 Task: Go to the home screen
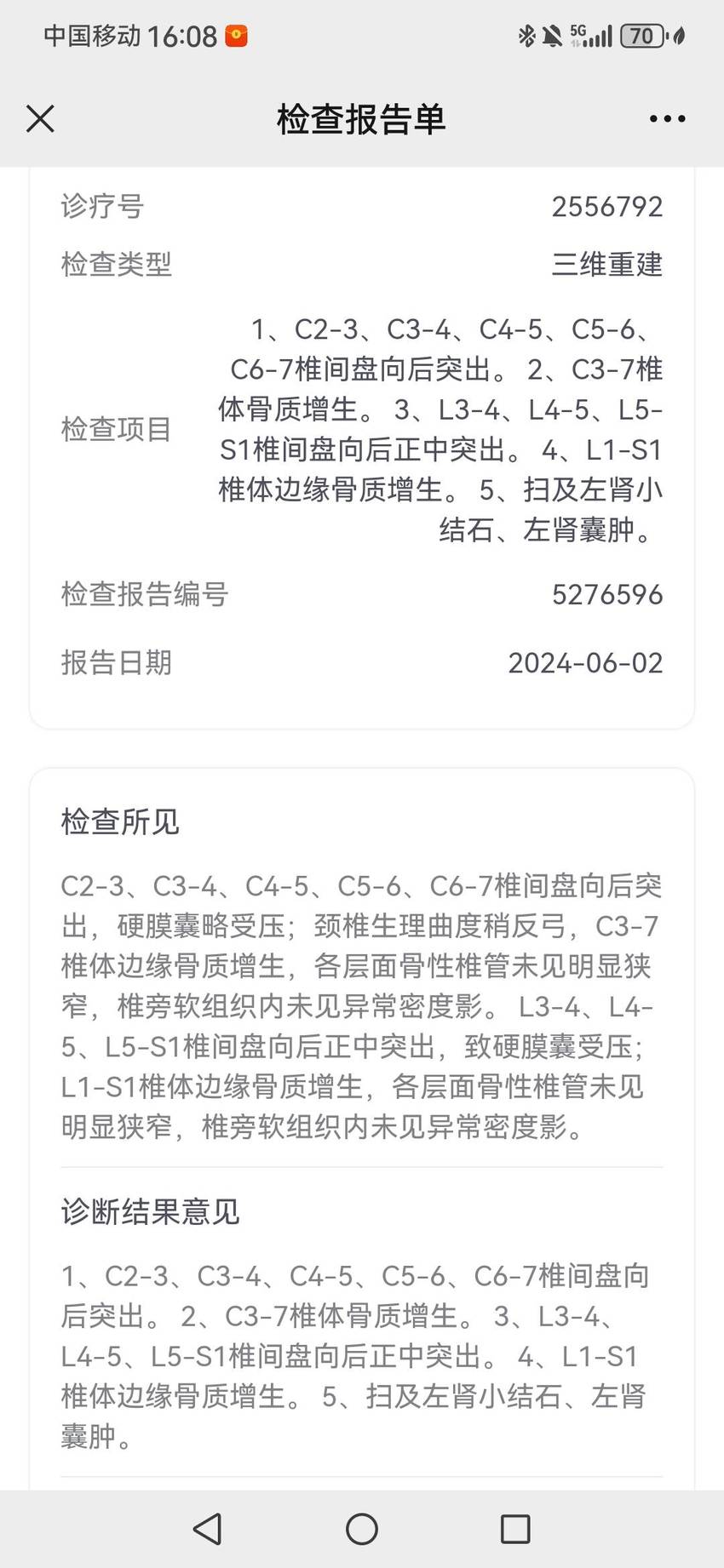362,1529
